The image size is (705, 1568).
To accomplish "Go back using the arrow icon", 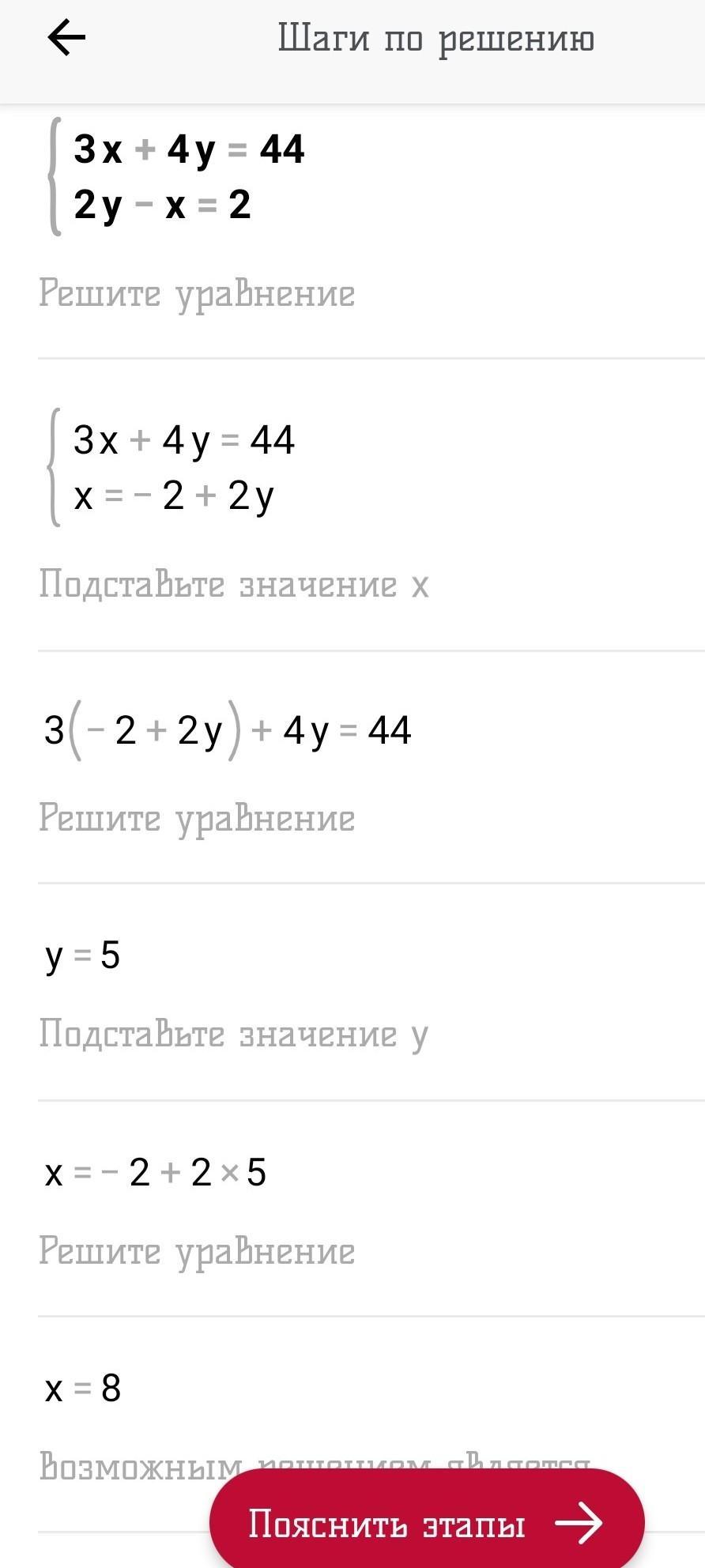I will (x=66, y=38).
